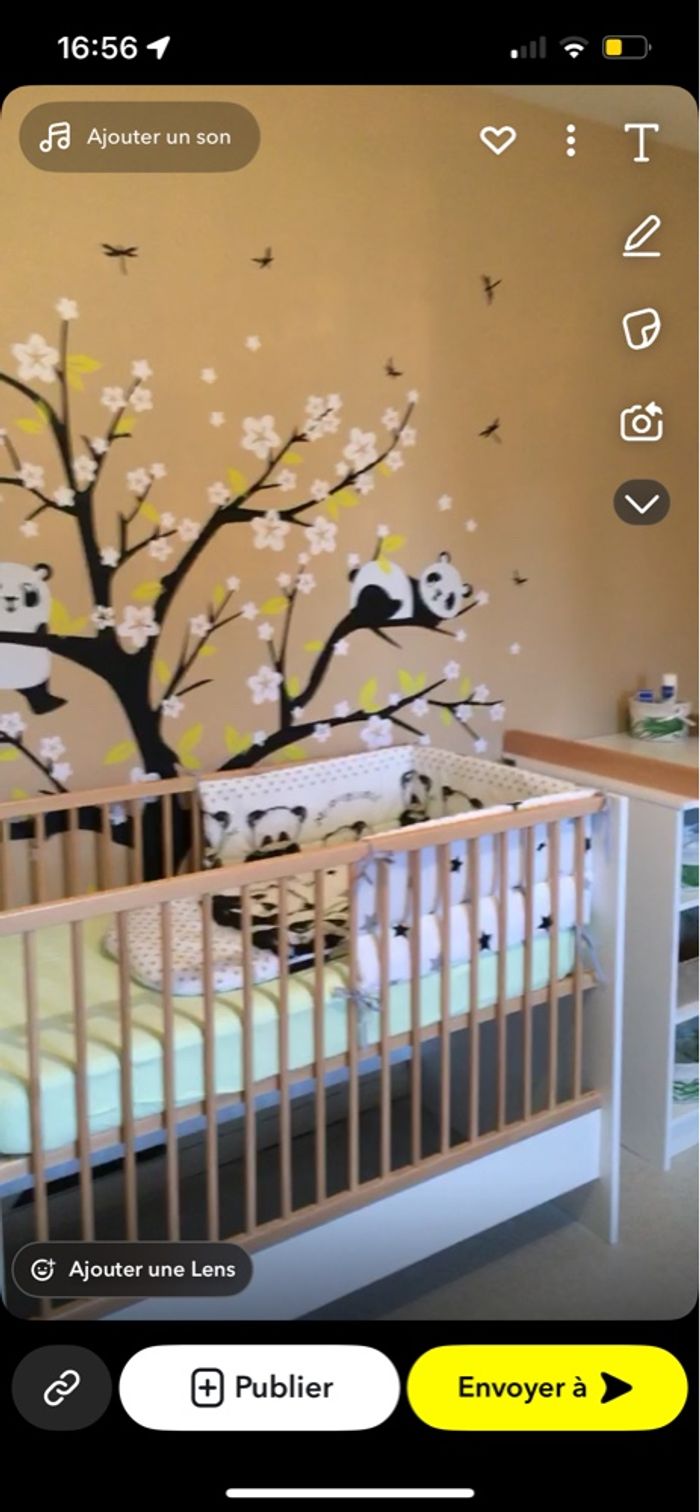Tap the camera remix icon
700x1512 pixels.
pyautogui.click(x=641, y=422)
